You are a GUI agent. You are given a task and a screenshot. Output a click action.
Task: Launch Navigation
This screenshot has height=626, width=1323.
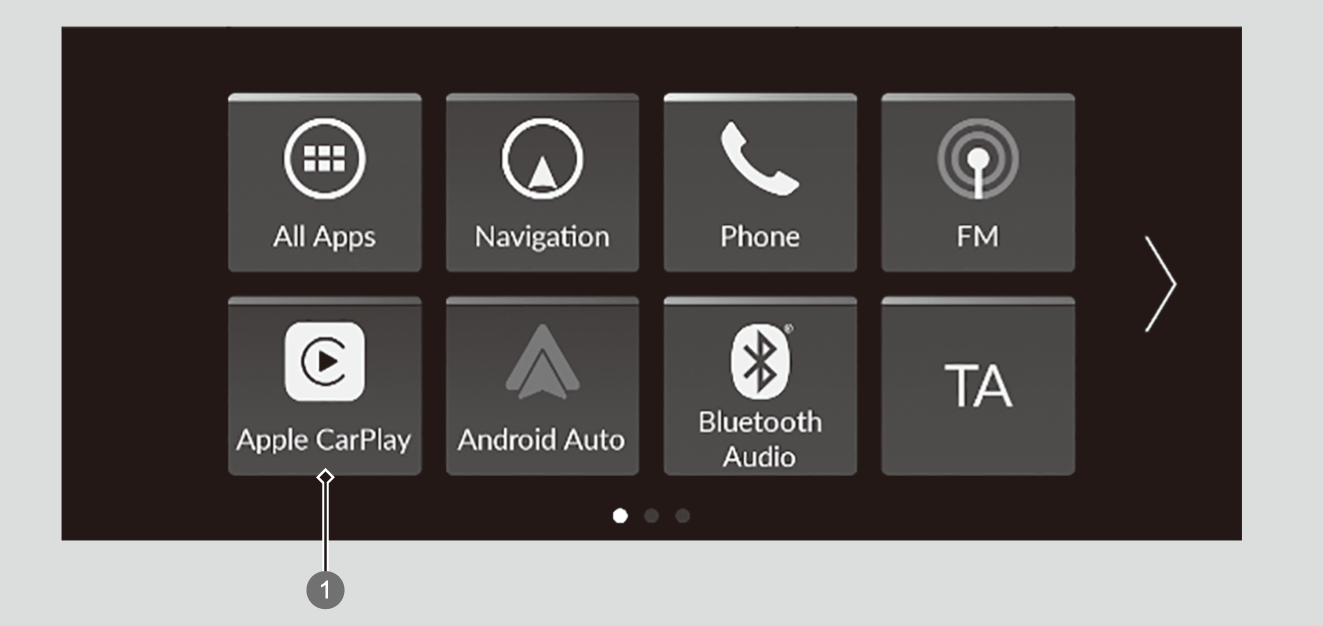pyautogui.click(x=542, y=183)
